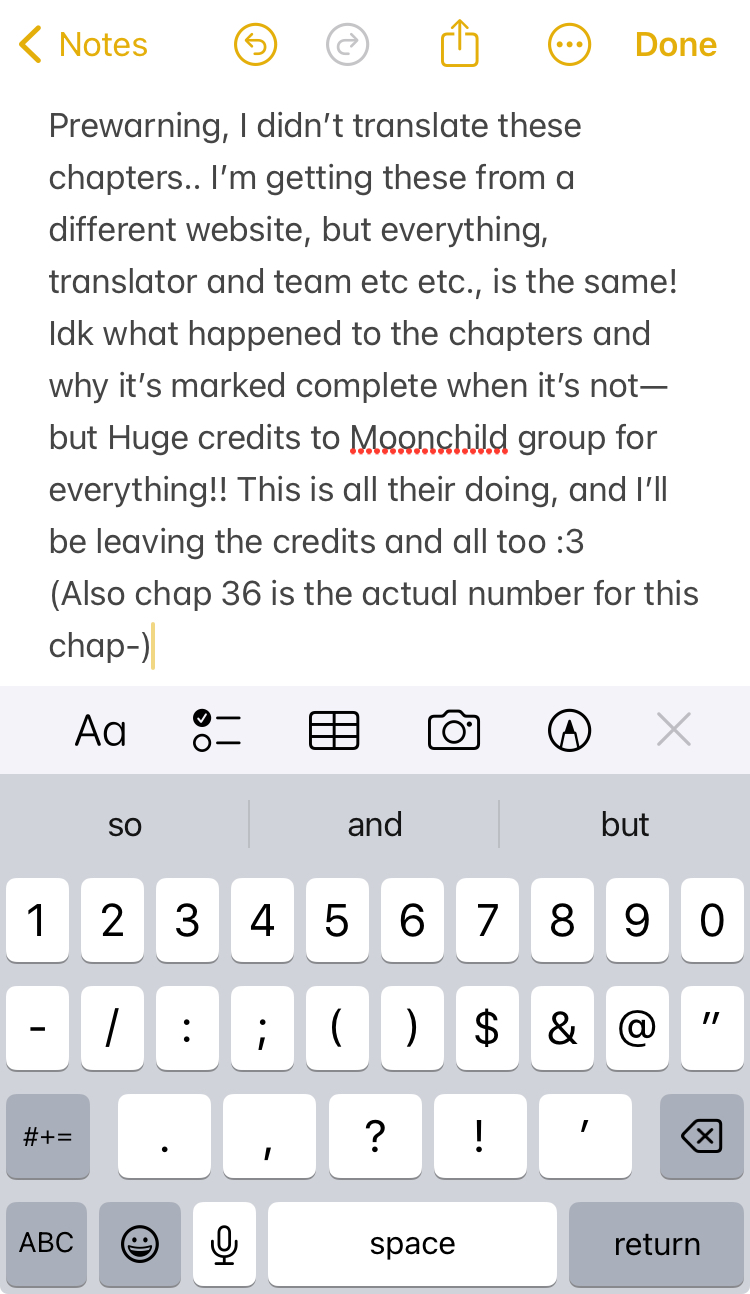
Task: Choose the "but" keyboard suggestion
Action: click(625, 824)
